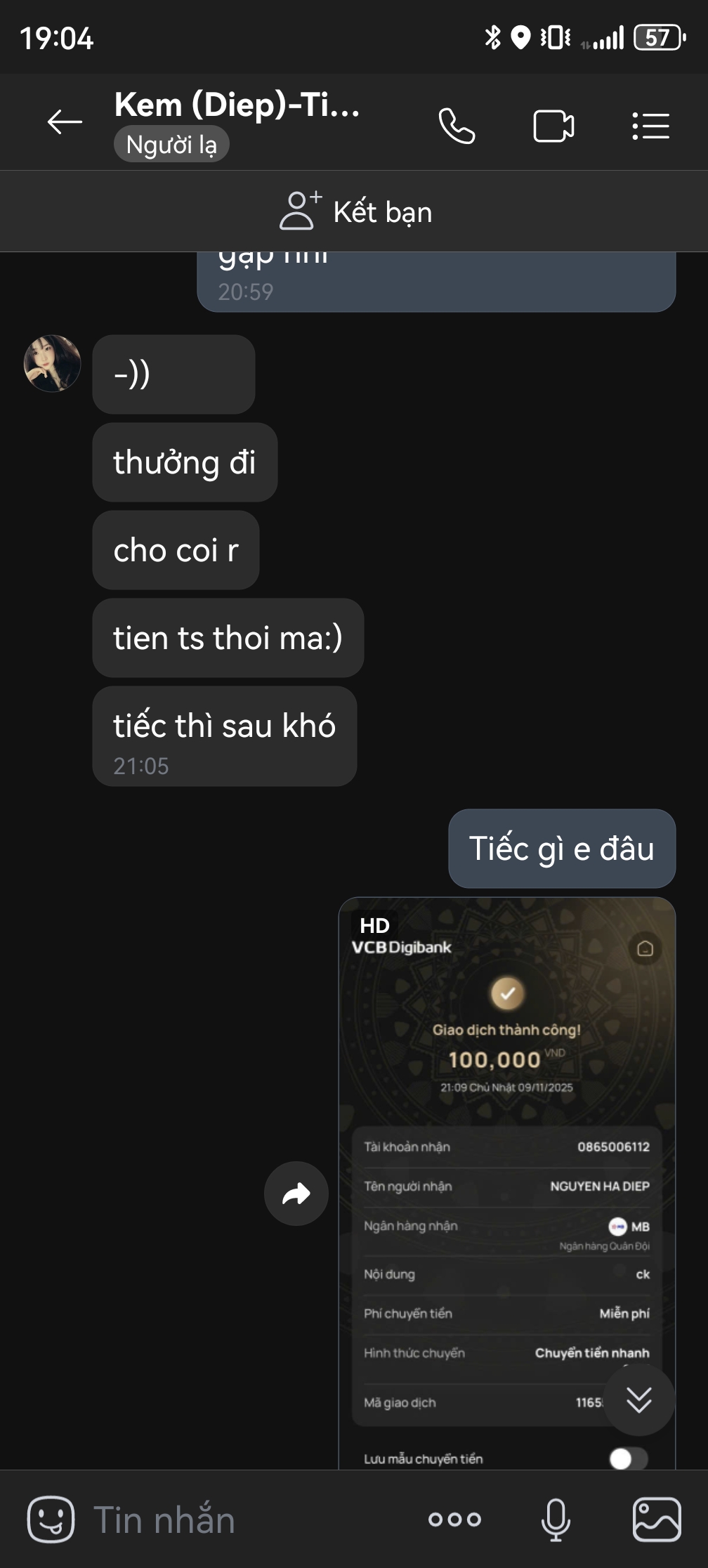Record a voice message
The width and height of the screenshot is (708, 1568).
pyautogui.click(x=556, y=1520)
